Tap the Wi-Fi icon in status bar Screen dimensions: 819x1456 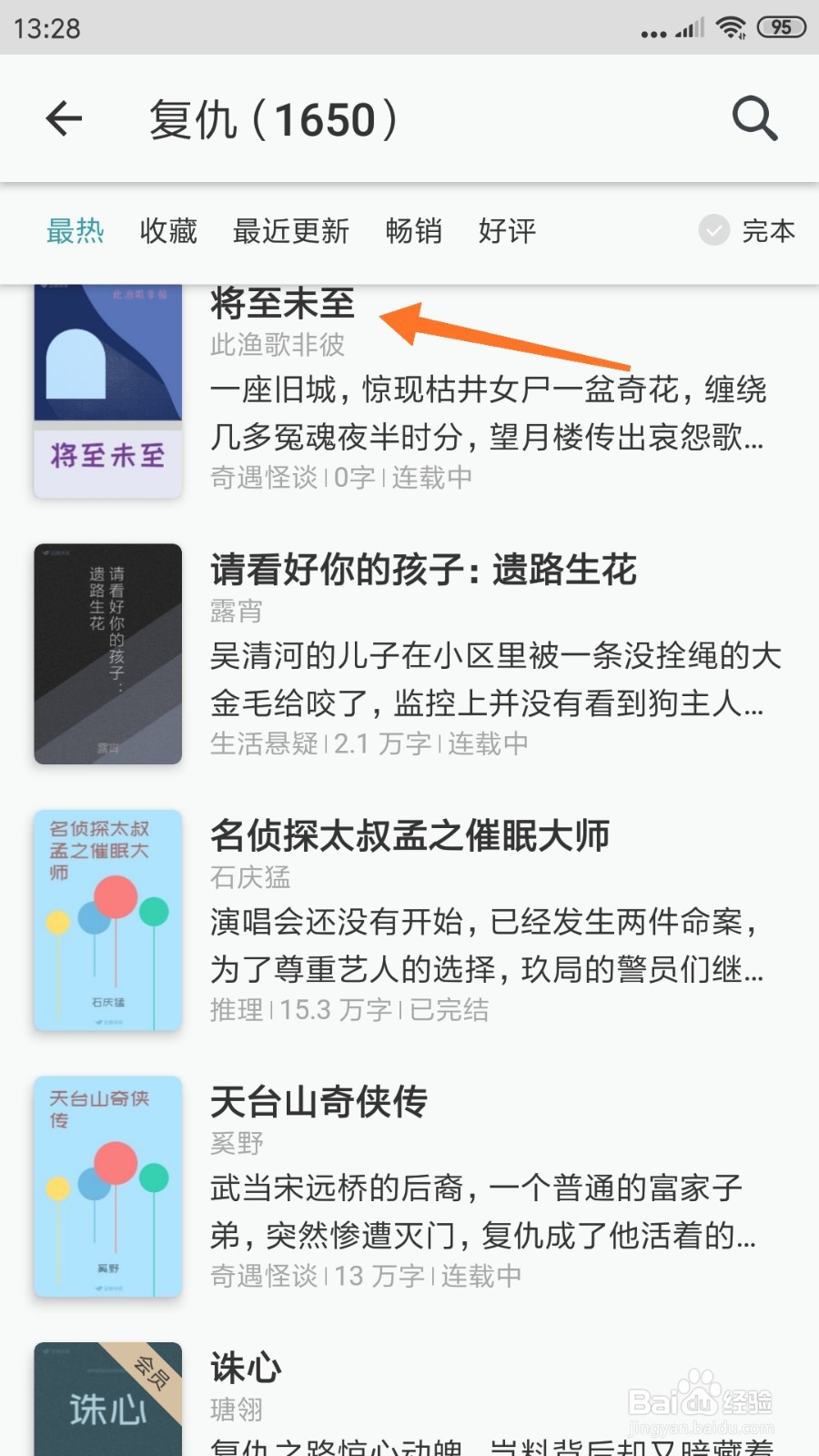[733, 26]
